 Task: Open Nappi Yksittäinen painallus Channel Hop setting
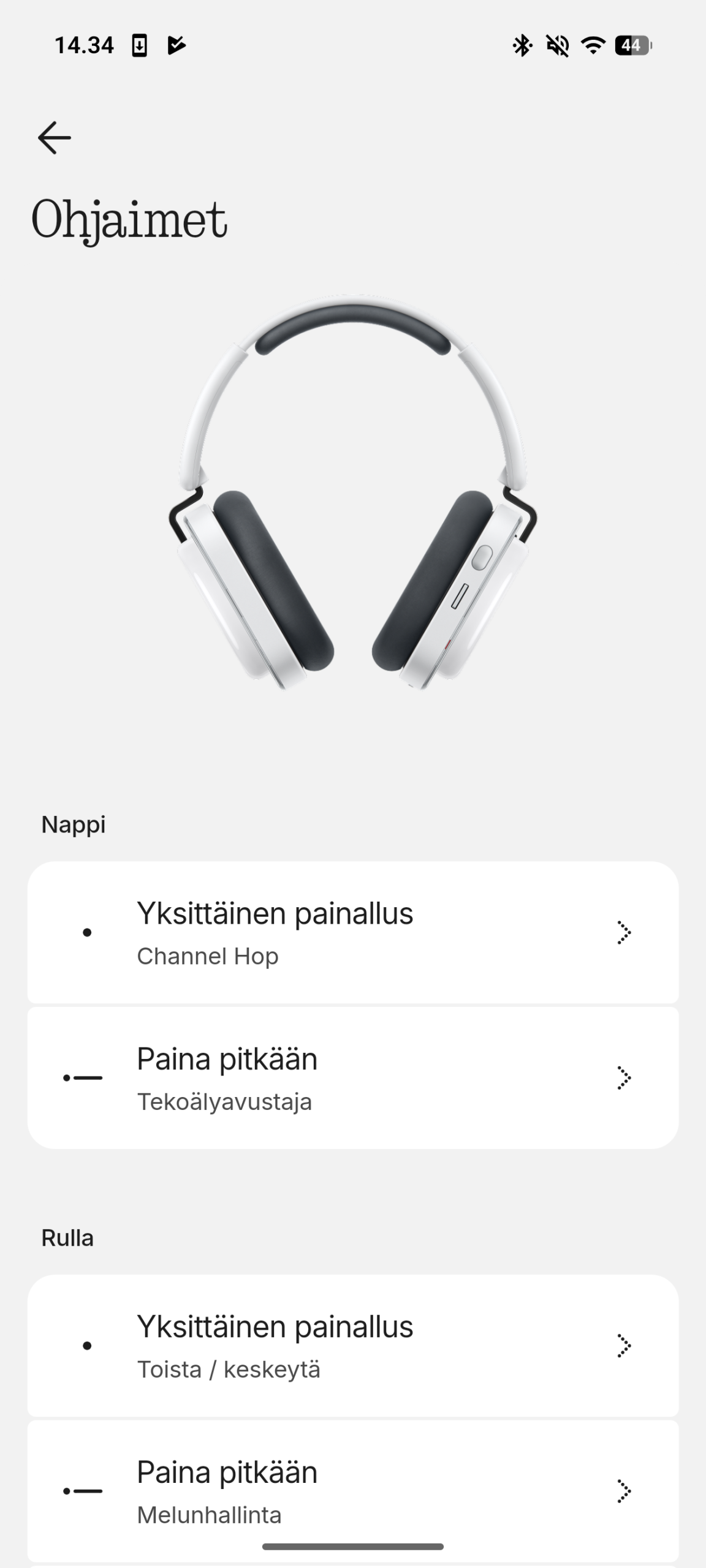click(353, 932)
